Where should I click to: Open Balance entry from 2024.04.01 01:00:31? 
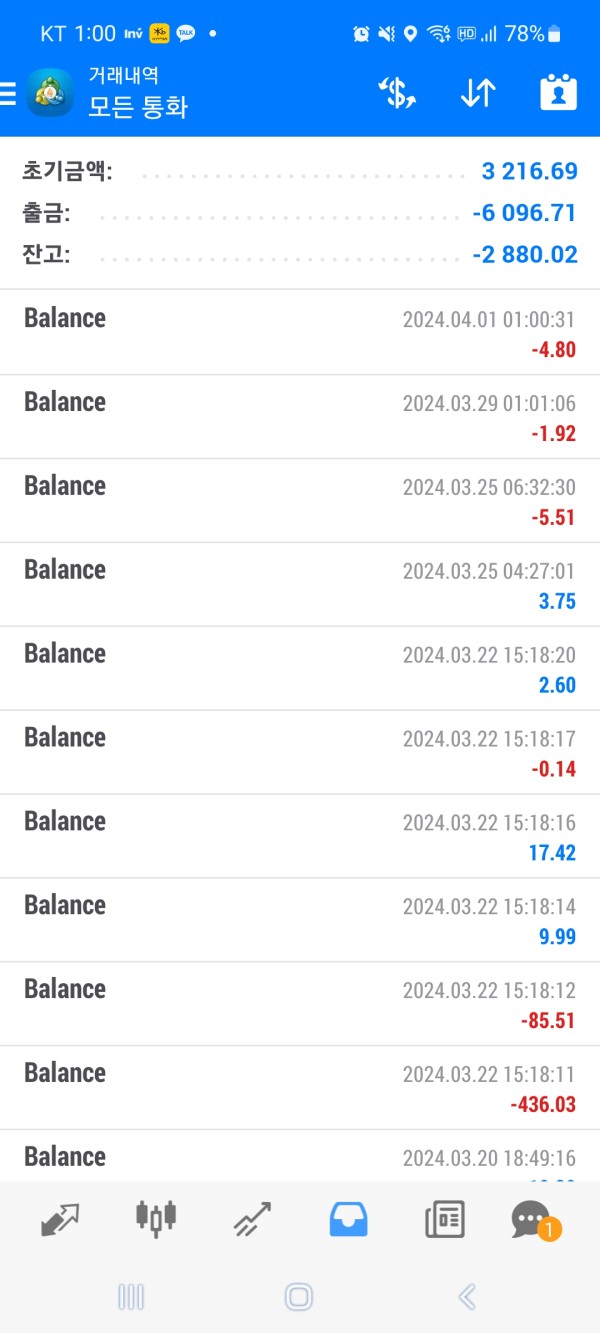pos(300,333)
